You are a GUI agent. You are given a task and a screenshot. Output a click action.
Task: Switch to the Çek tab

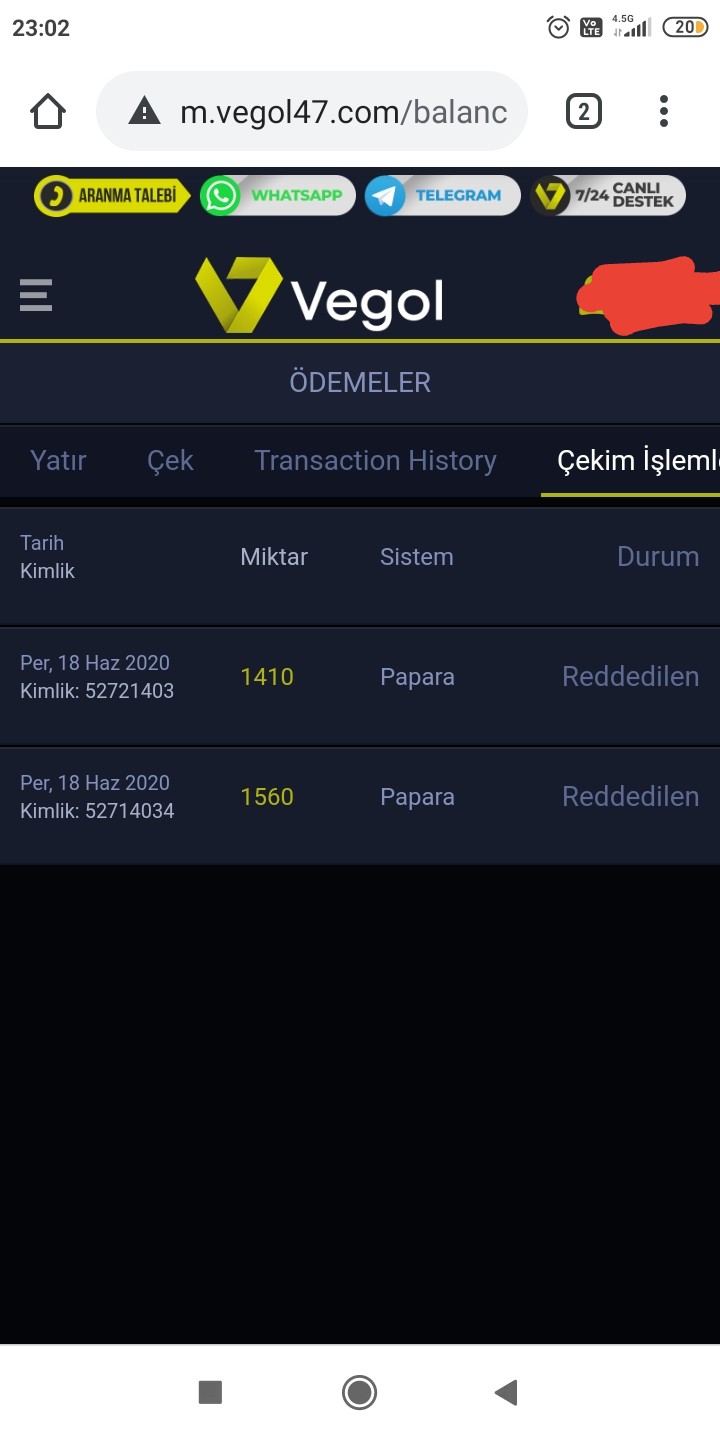[170, 460]
